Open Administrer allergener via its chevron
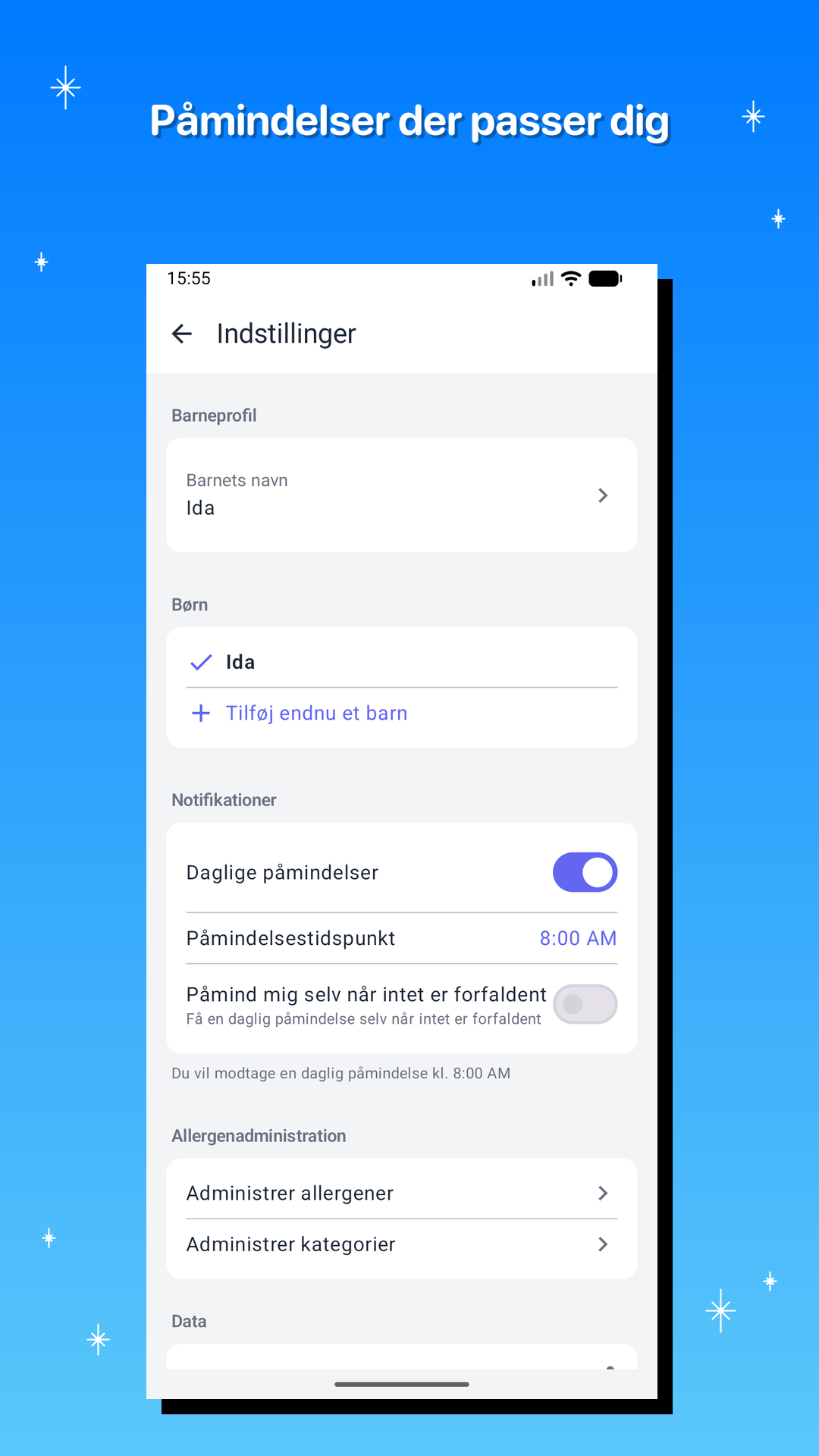This screenshot has height=1456, width=819. tap(603, 1192)
